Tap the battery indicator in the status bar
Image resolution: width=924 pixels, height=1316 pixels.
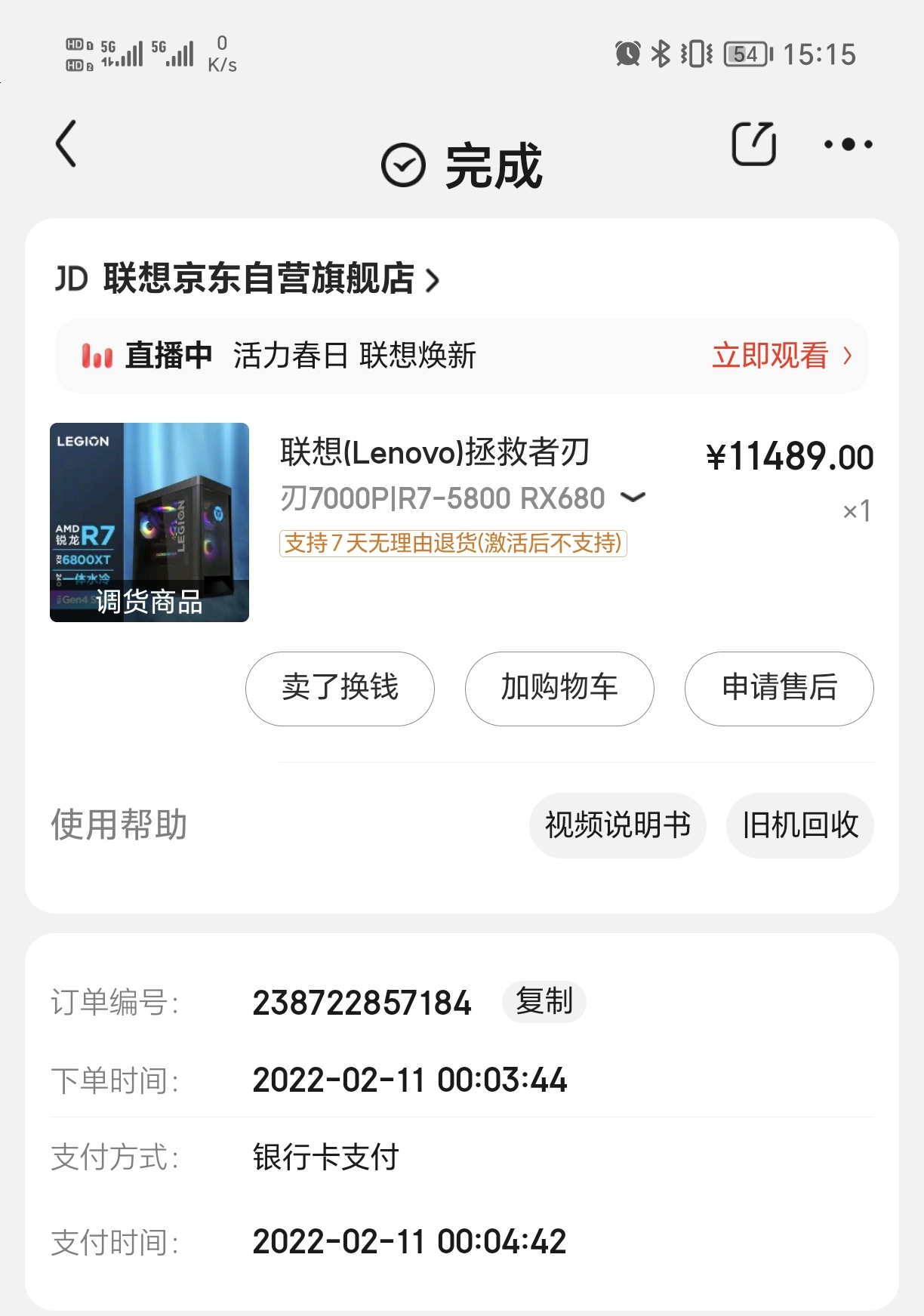pyautogui.click(x=746, y=53)
